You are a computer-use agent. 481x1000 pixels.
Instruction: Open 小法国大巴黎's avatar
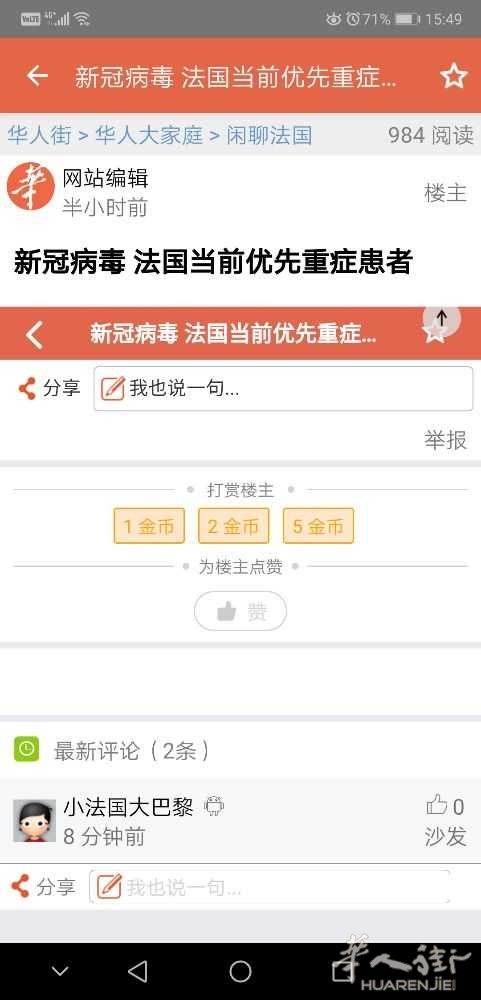[x=34, y=821]
